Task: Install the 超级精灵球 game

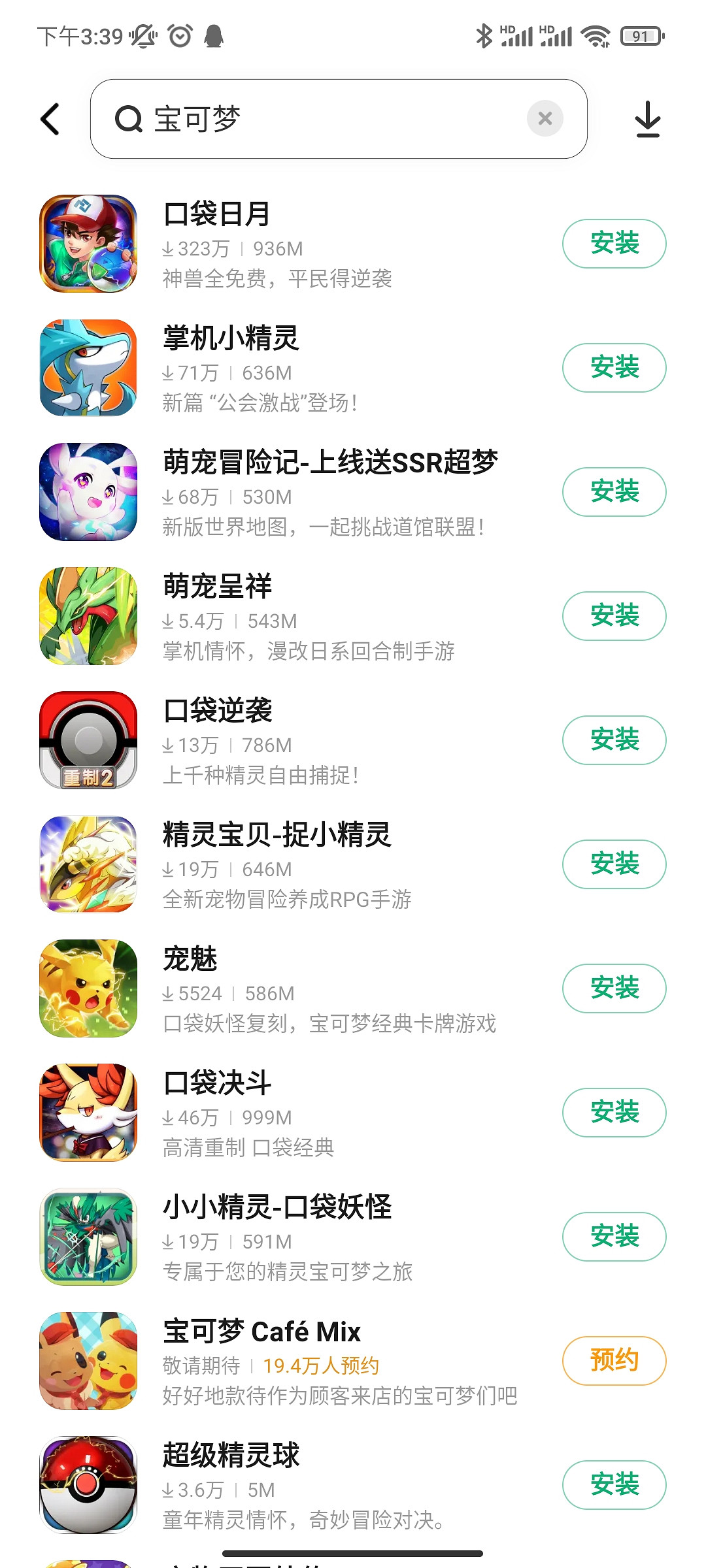Action: point(614,1485)
